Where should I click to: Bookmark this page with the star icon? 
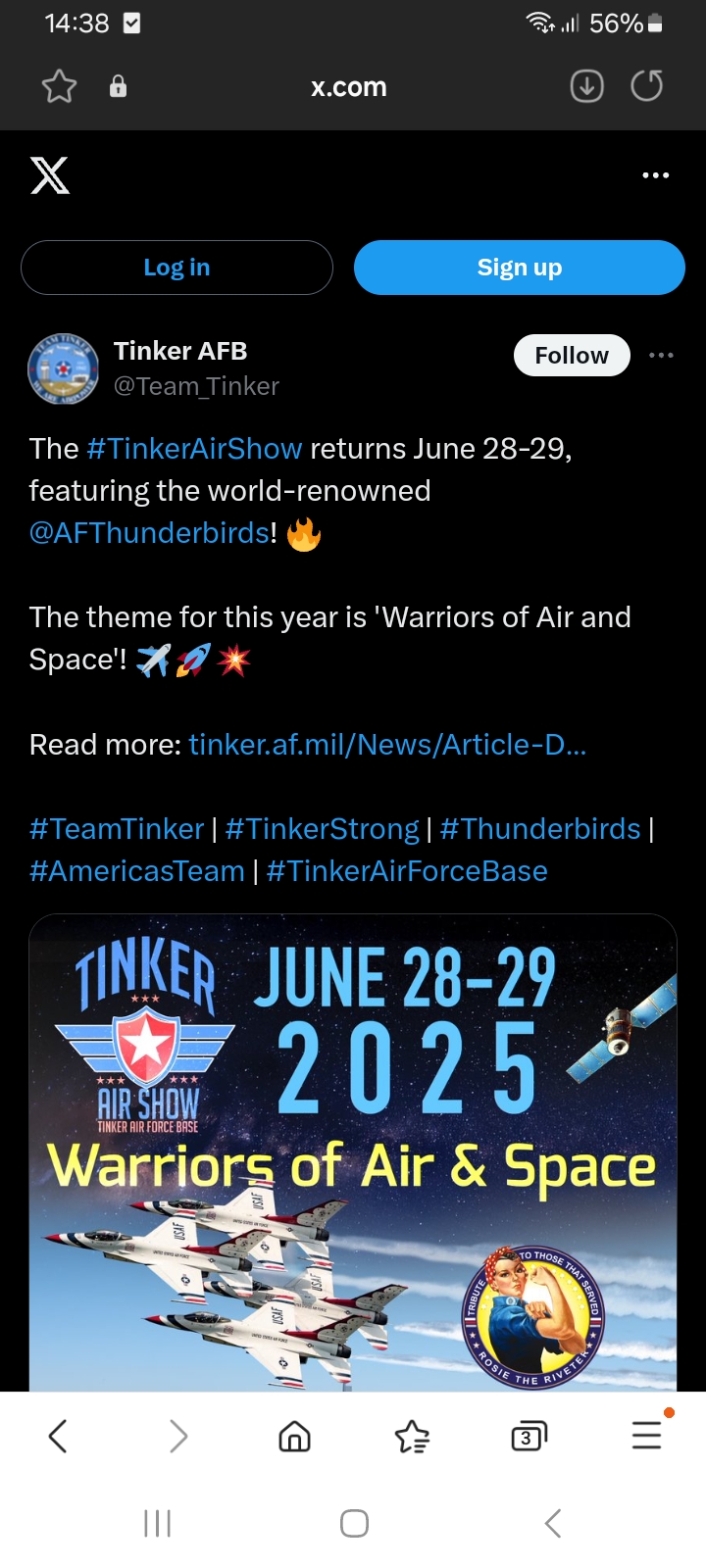59,87
